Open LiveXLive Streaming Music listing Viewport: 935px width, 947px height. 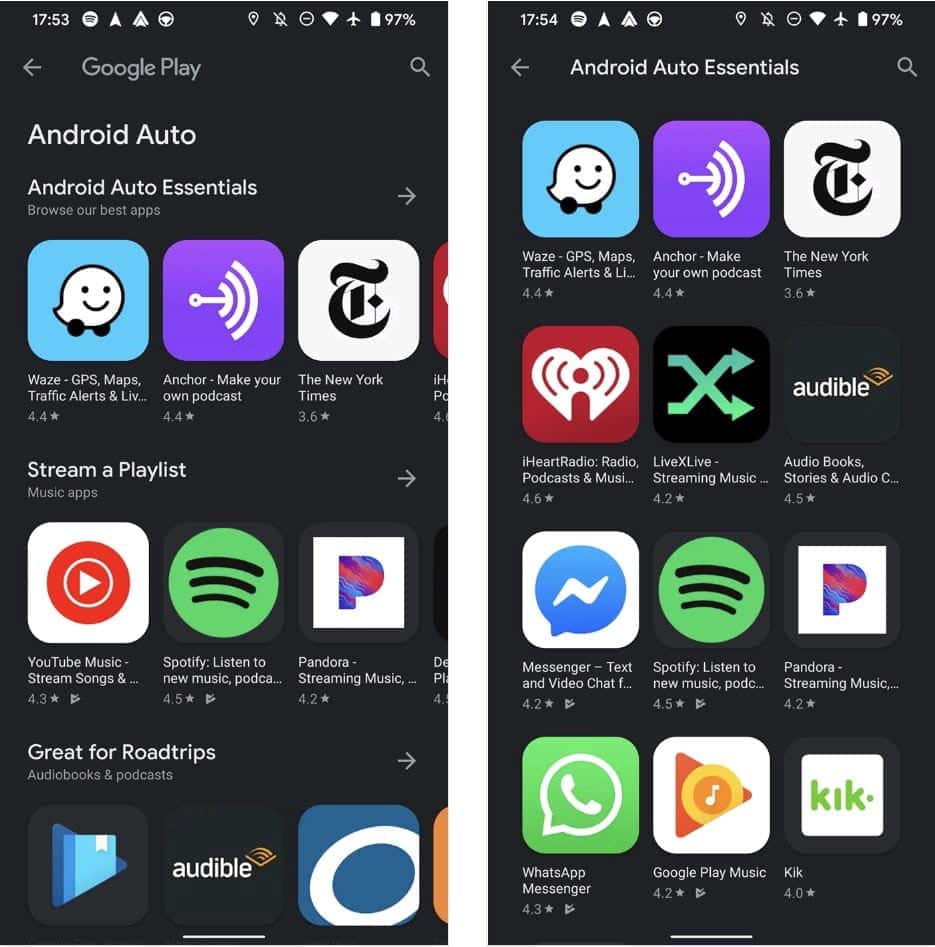[711, 384]
